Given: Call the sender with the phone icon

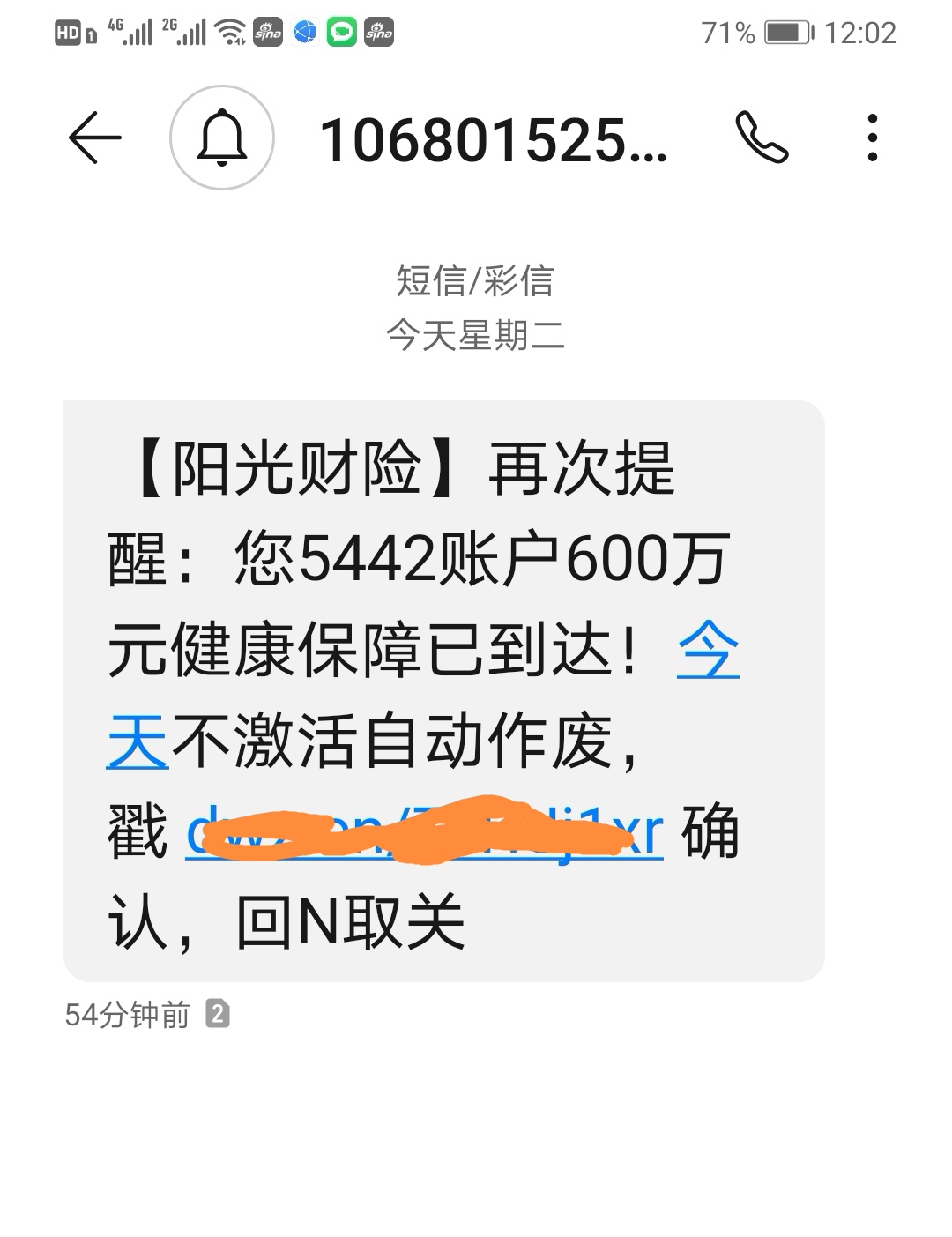Looking at the screenshot, I should (x=762, y=138).
